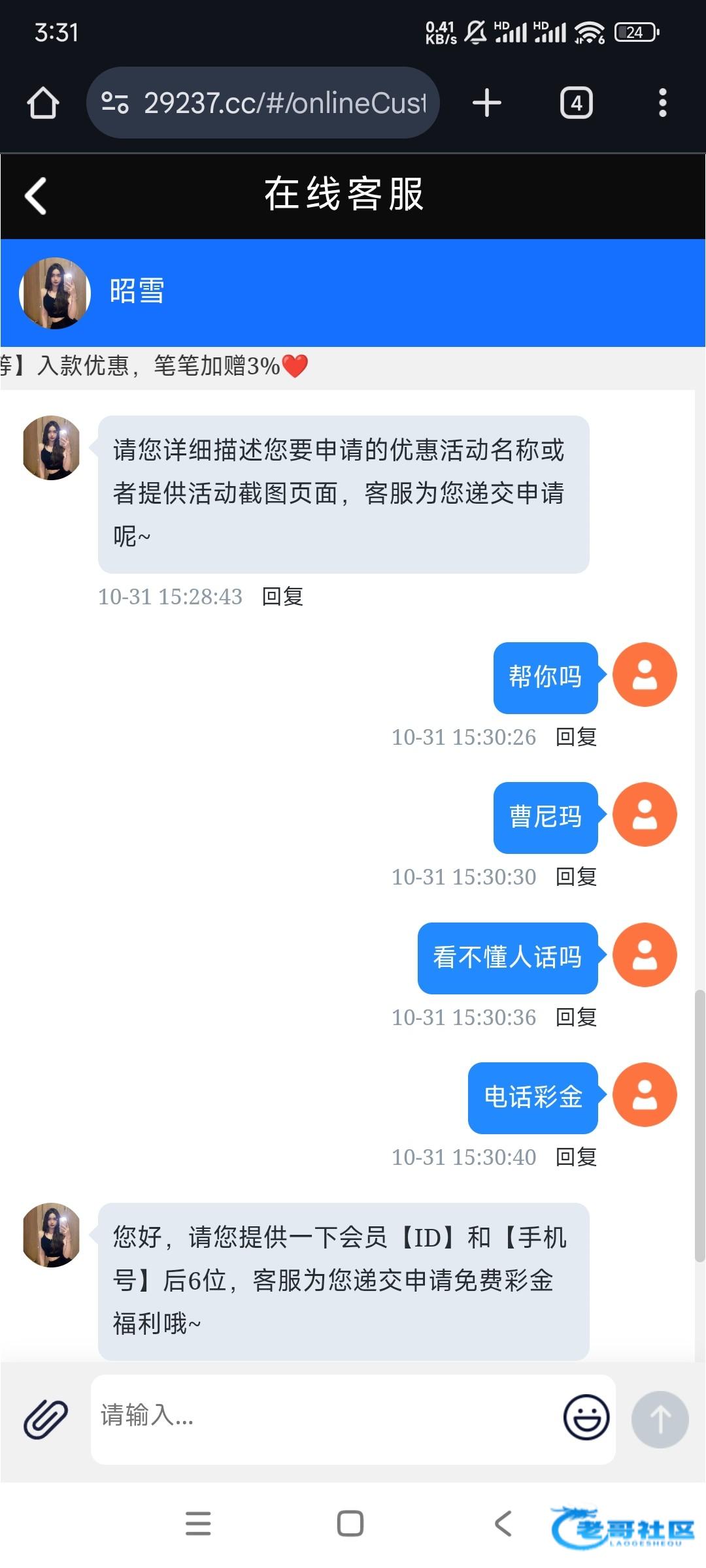Send the message with the arrow button

tap(660, 1419)
